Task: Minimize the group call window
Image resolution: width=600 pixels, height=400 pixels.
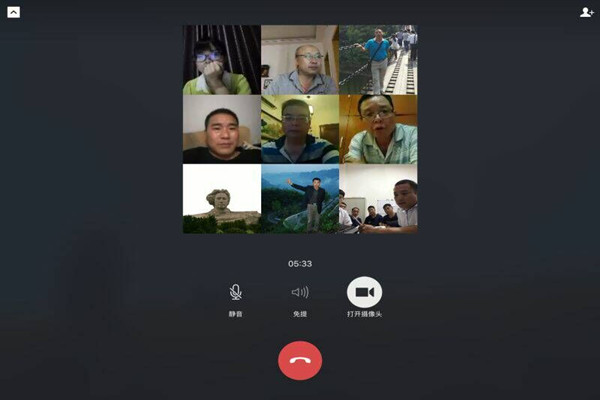Action: coord(14,12)
